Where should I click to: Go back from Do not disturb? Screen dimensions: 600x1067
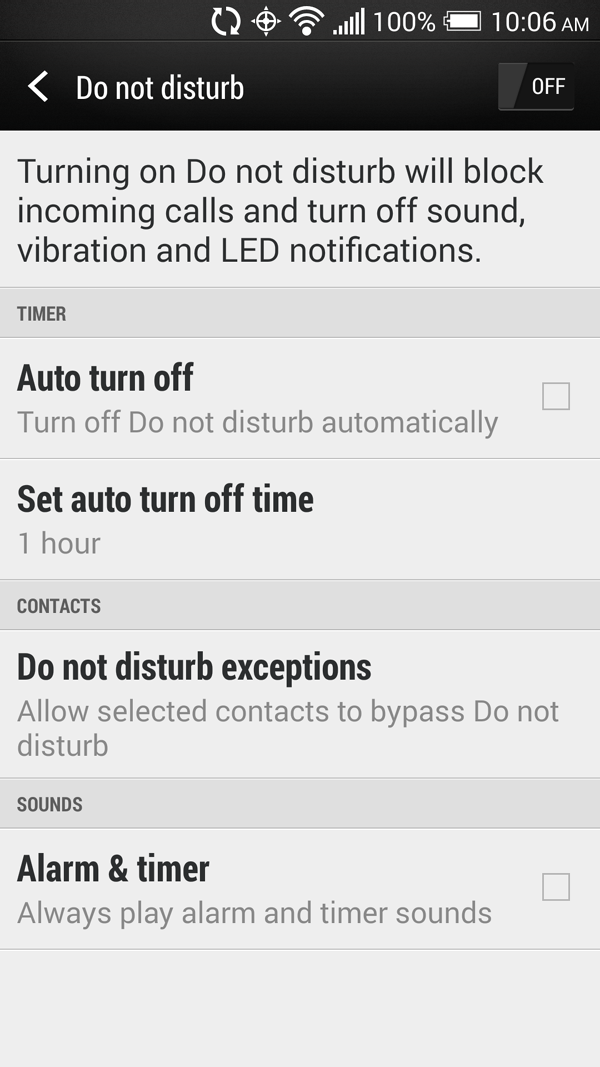(x=38, y=87)
